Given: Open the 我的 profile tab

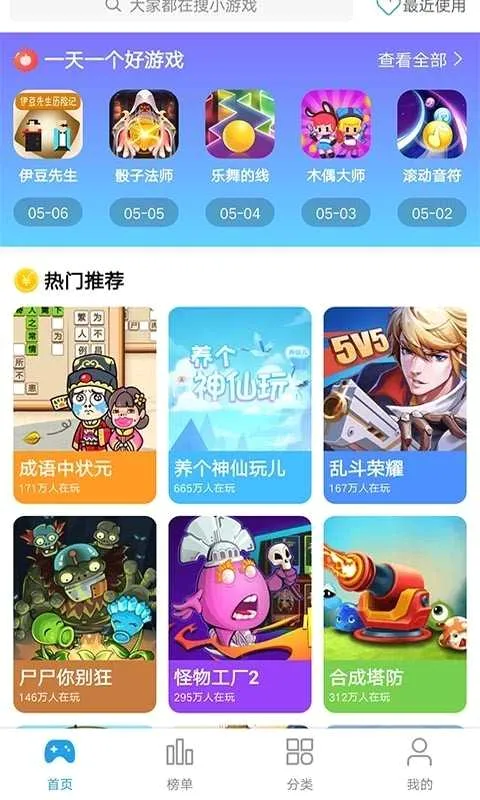Looking at the screenshot, I should pyautogui.click(x=419, y=764).
